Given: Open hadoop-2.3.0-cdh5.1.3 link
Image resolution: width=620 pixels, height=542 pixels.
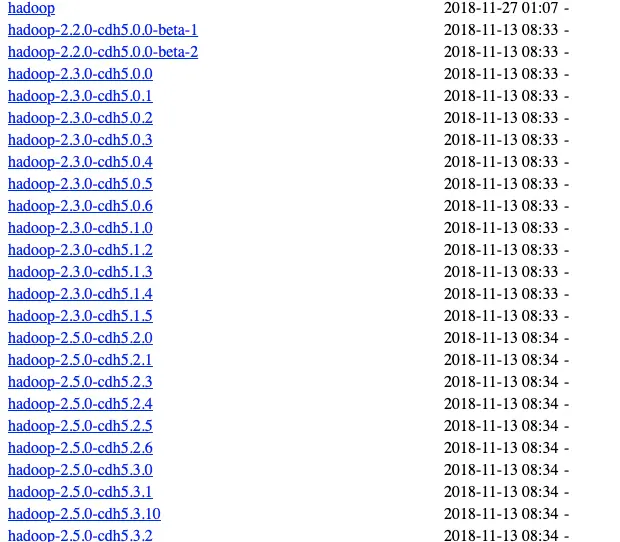Looking at the screenshot, I should click(80, 272).
